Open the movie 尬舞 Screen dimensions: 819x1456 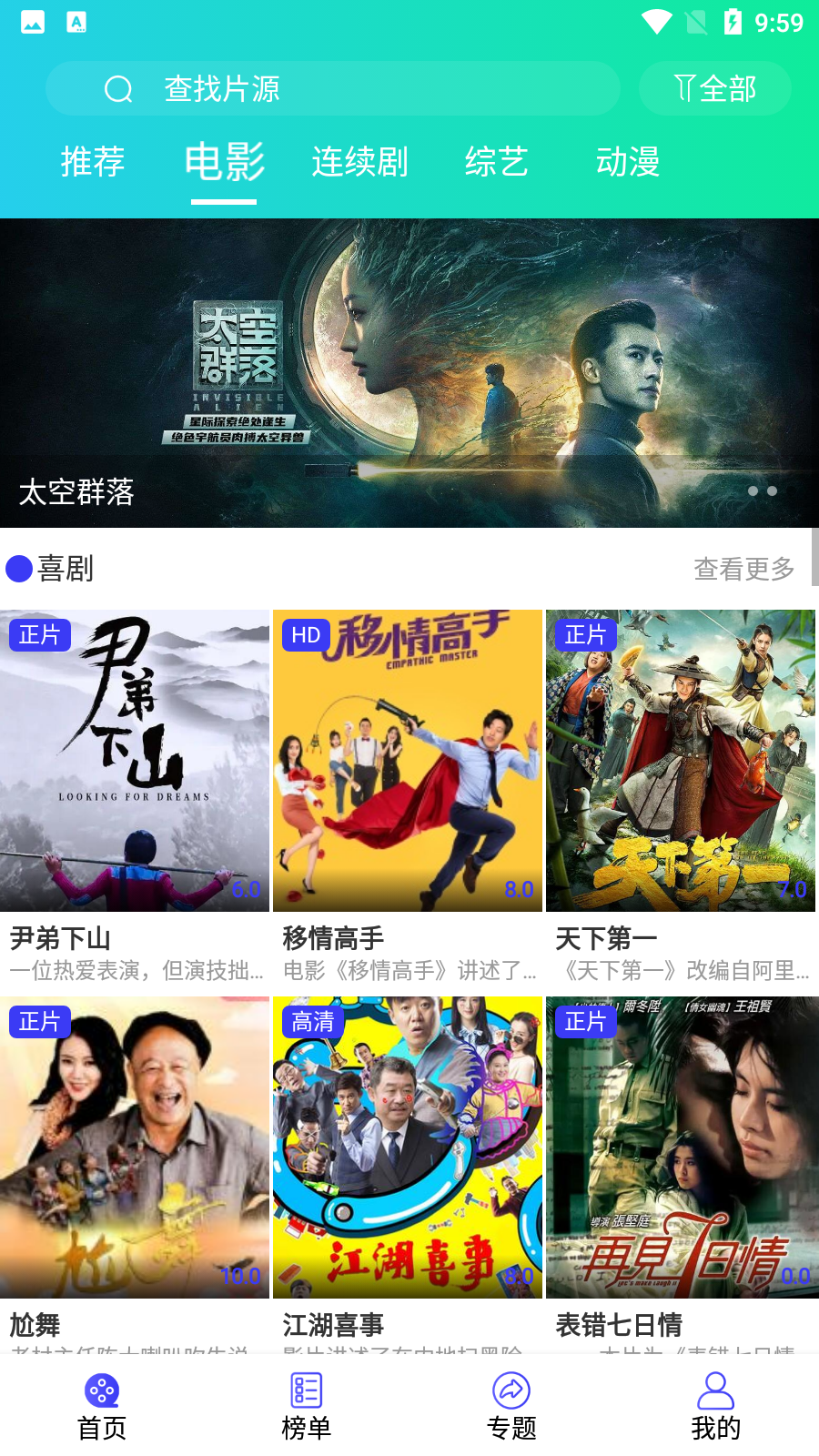tap(135, 1147)
